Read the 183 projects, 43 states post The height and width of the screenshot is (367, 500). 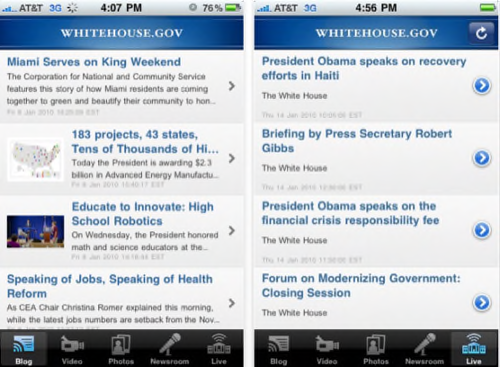122,159
